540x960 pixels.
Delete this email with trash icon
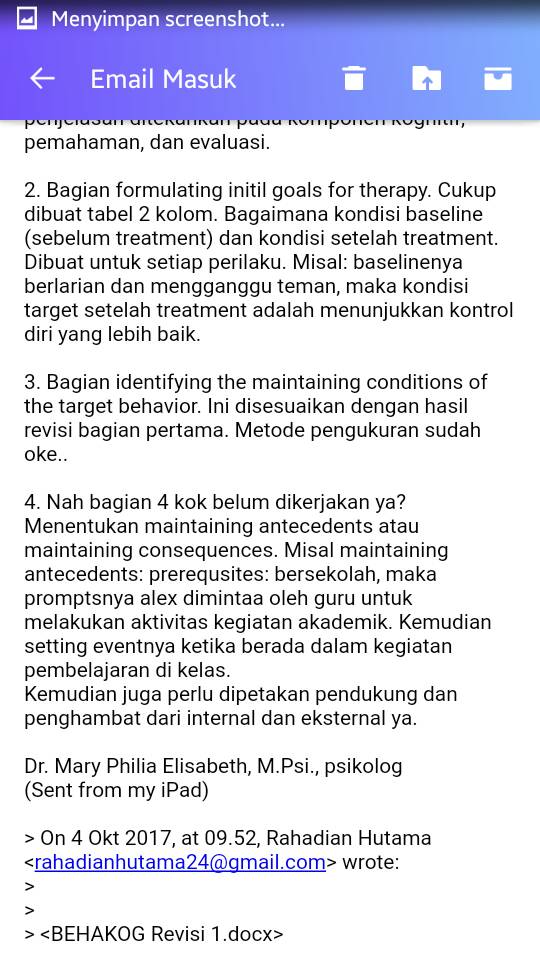(x=354, y=78)
